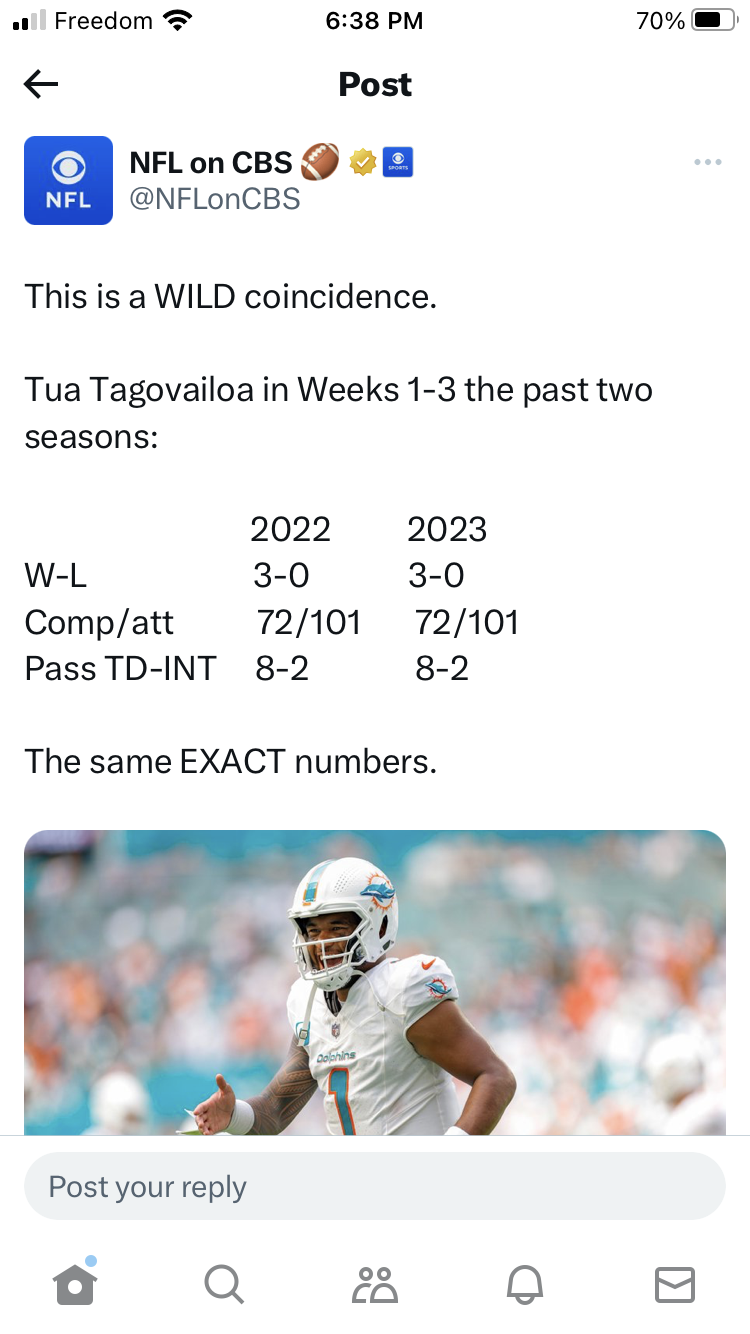750x1334 pixels.
Task: Switch to the Home tab
Action: 76,1283
